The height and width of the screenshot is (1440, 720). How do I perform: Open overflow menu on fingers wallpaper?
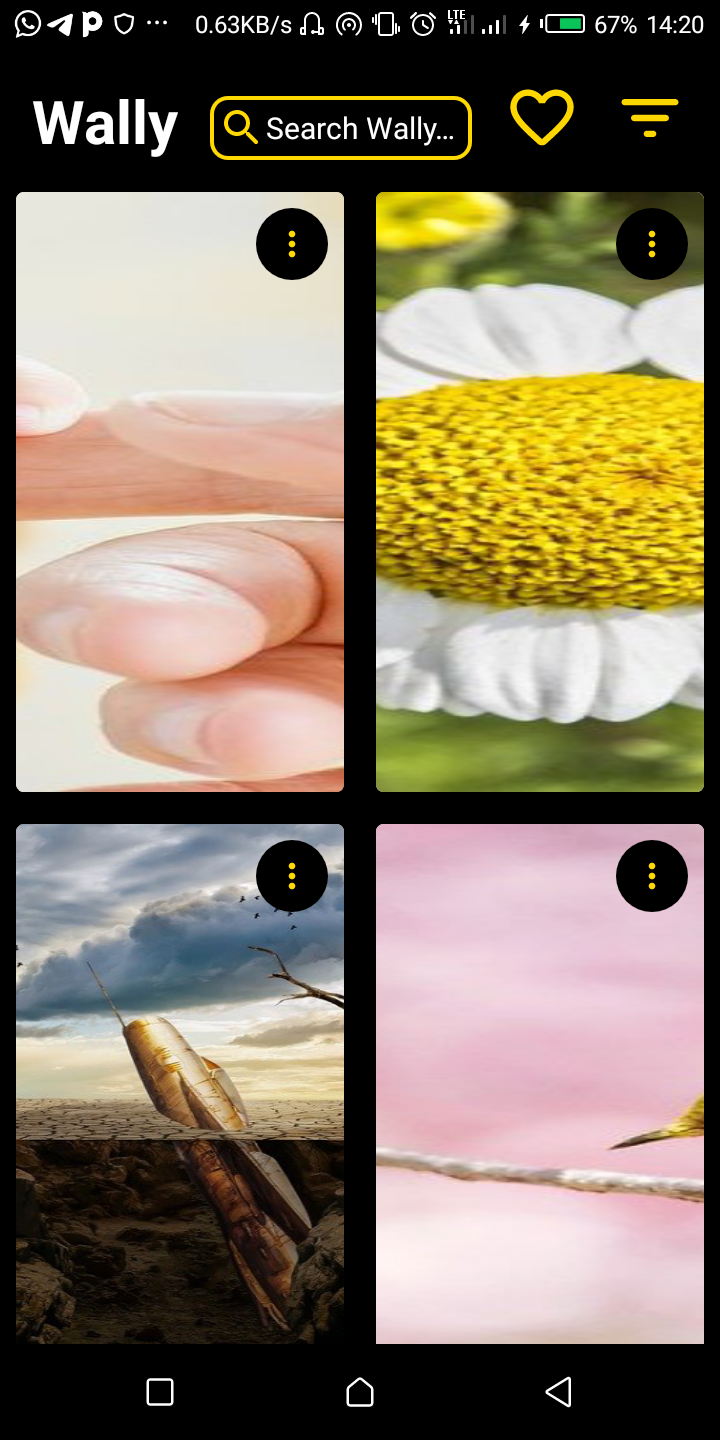tap(292, 244)
